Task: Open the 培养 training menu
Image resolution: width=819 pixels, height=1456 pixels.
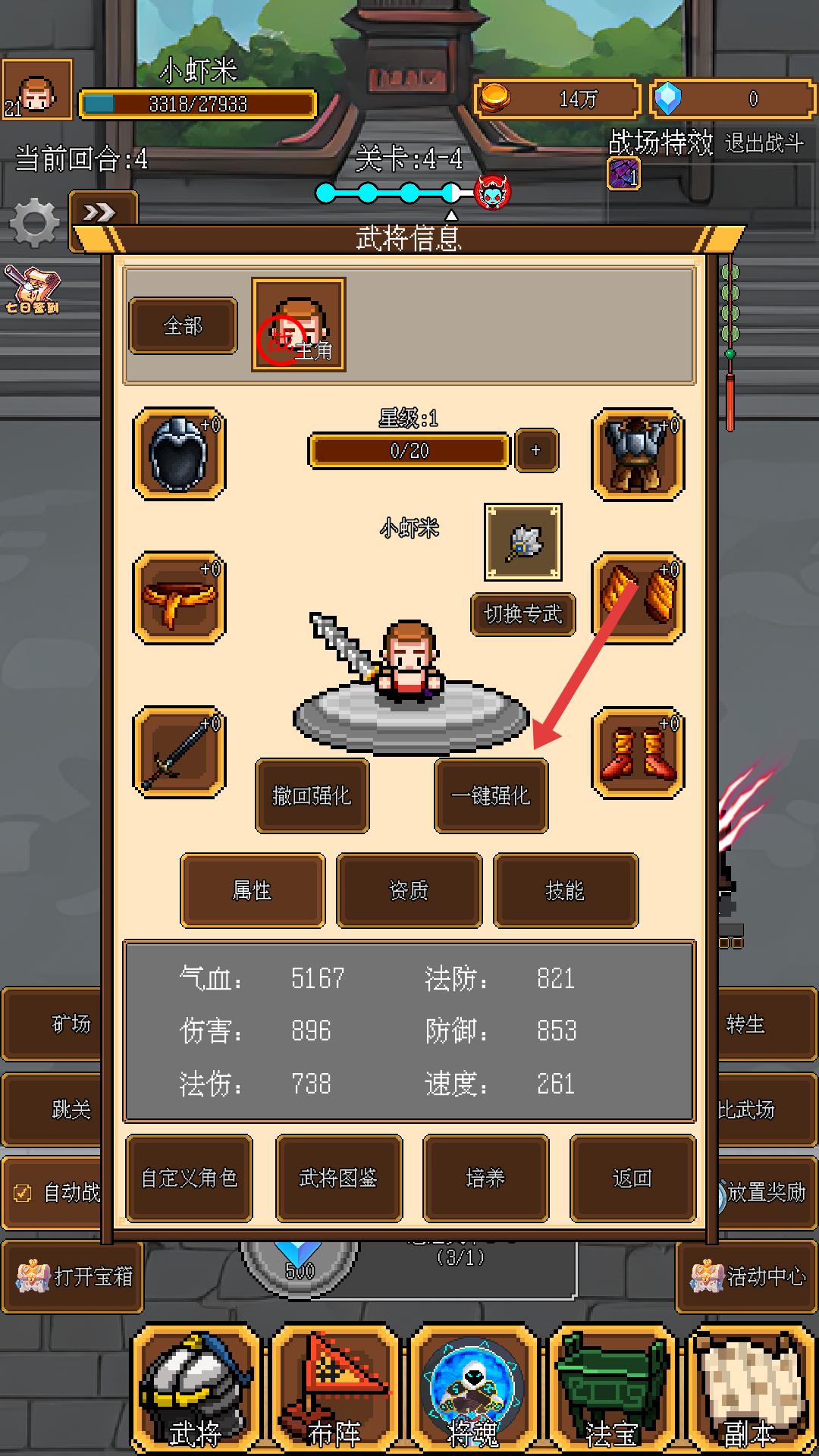Action: coord(485,1178)
